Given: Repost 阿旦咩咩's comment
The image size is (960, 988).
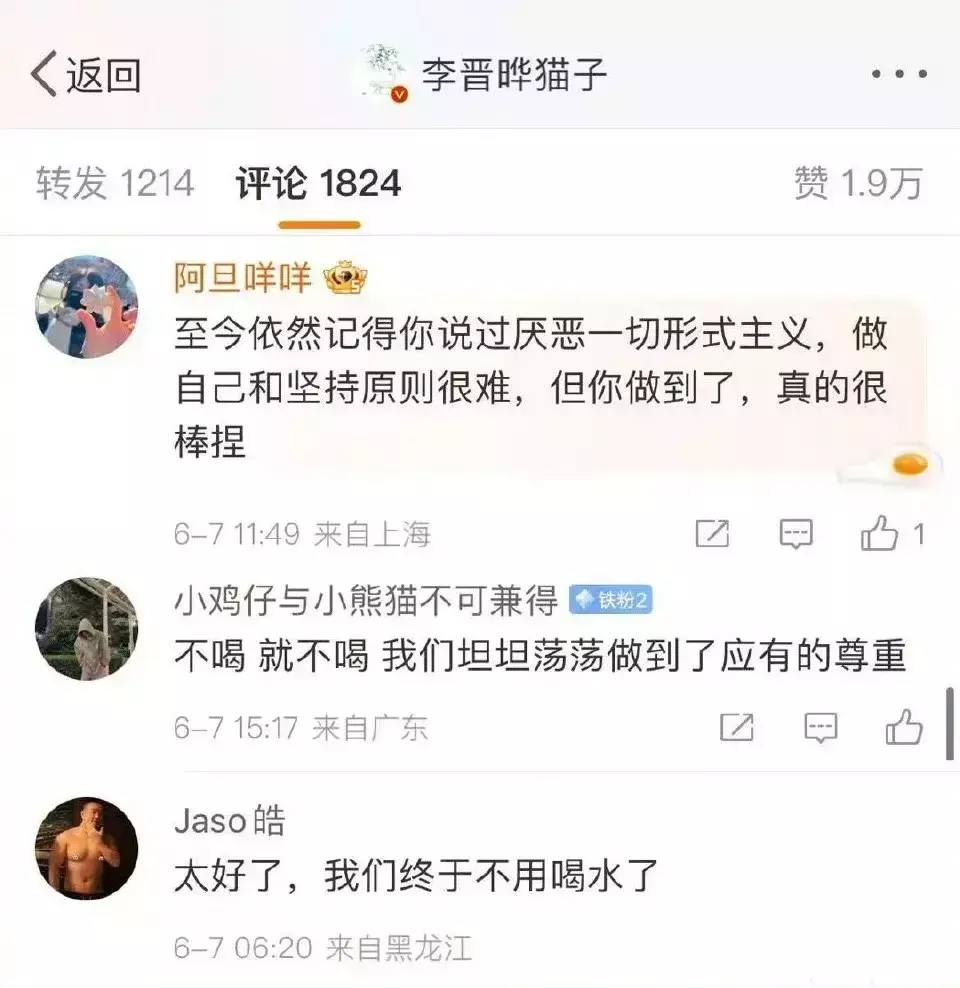Looking at the screenshot, I should pos(712,534).
